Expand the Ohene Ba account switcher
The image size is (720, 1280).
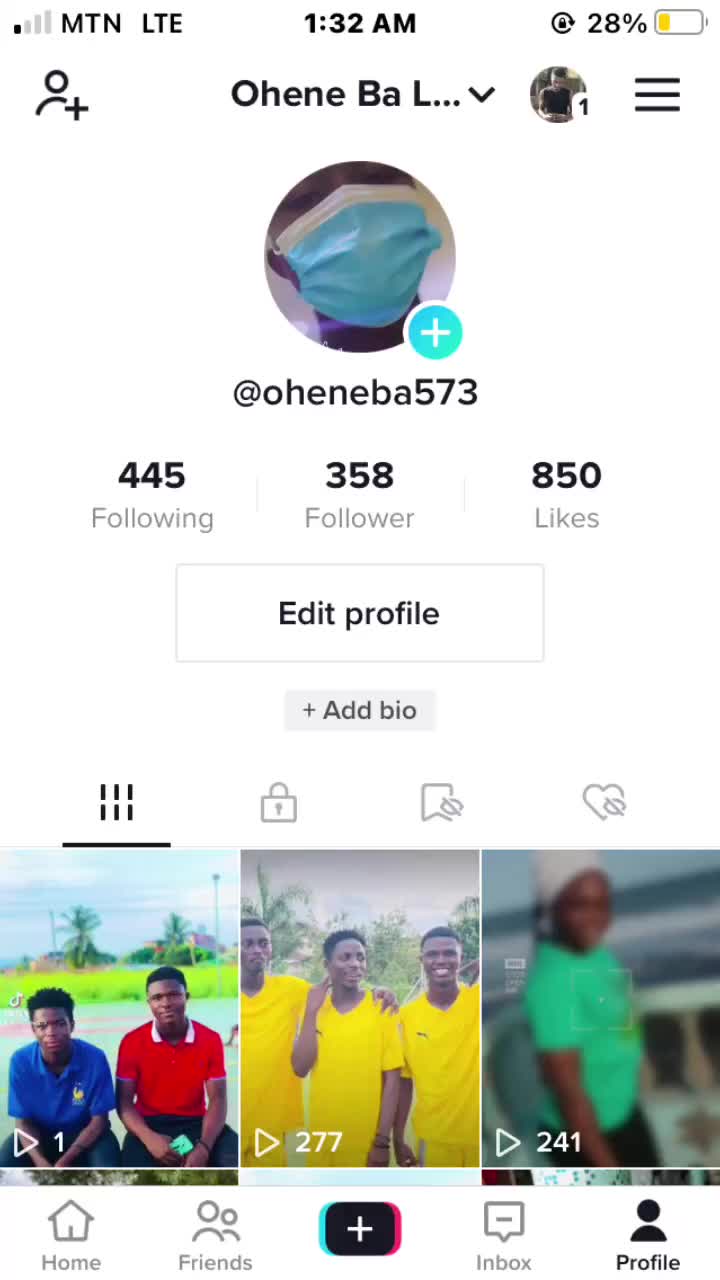363,94
